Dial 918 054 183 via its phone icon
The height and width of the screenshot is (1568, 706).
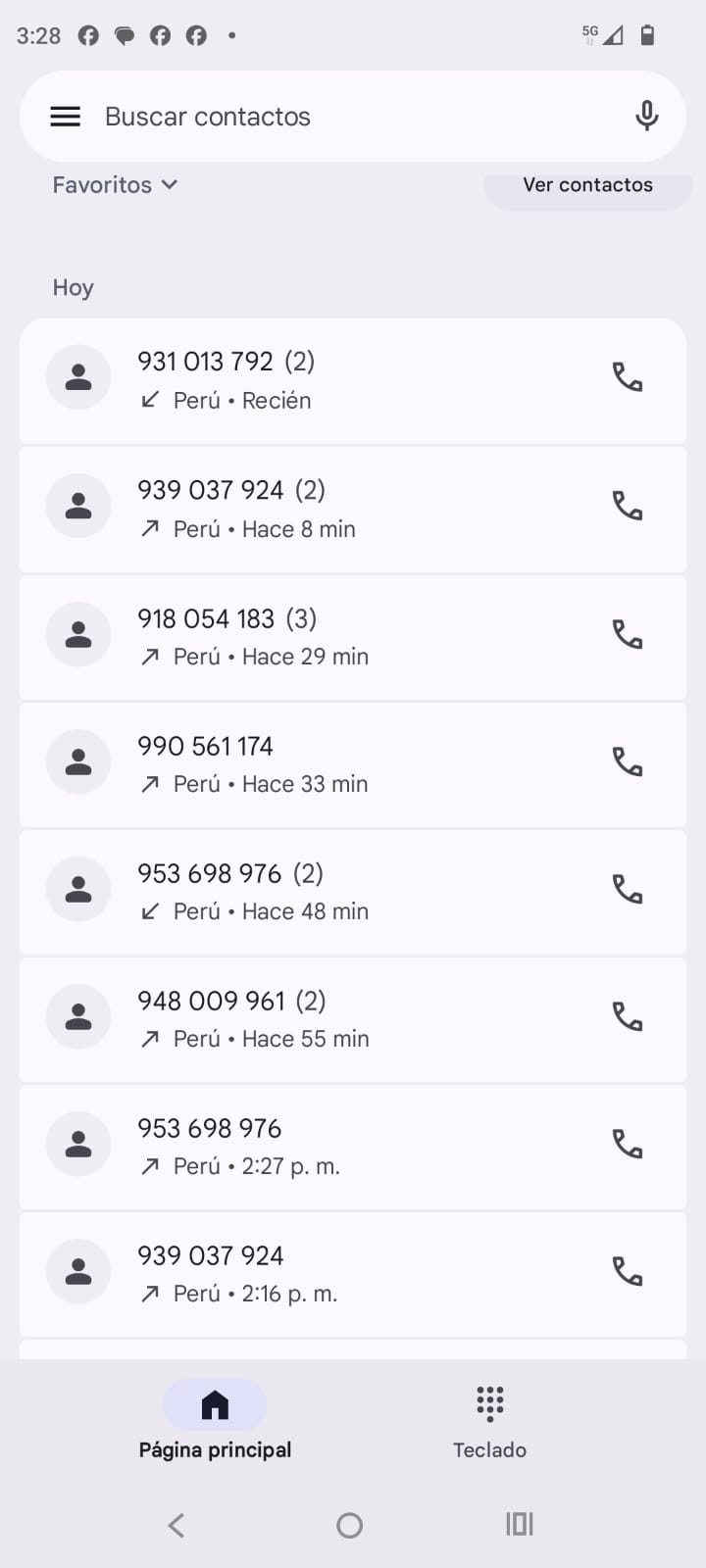click(628, 634)
